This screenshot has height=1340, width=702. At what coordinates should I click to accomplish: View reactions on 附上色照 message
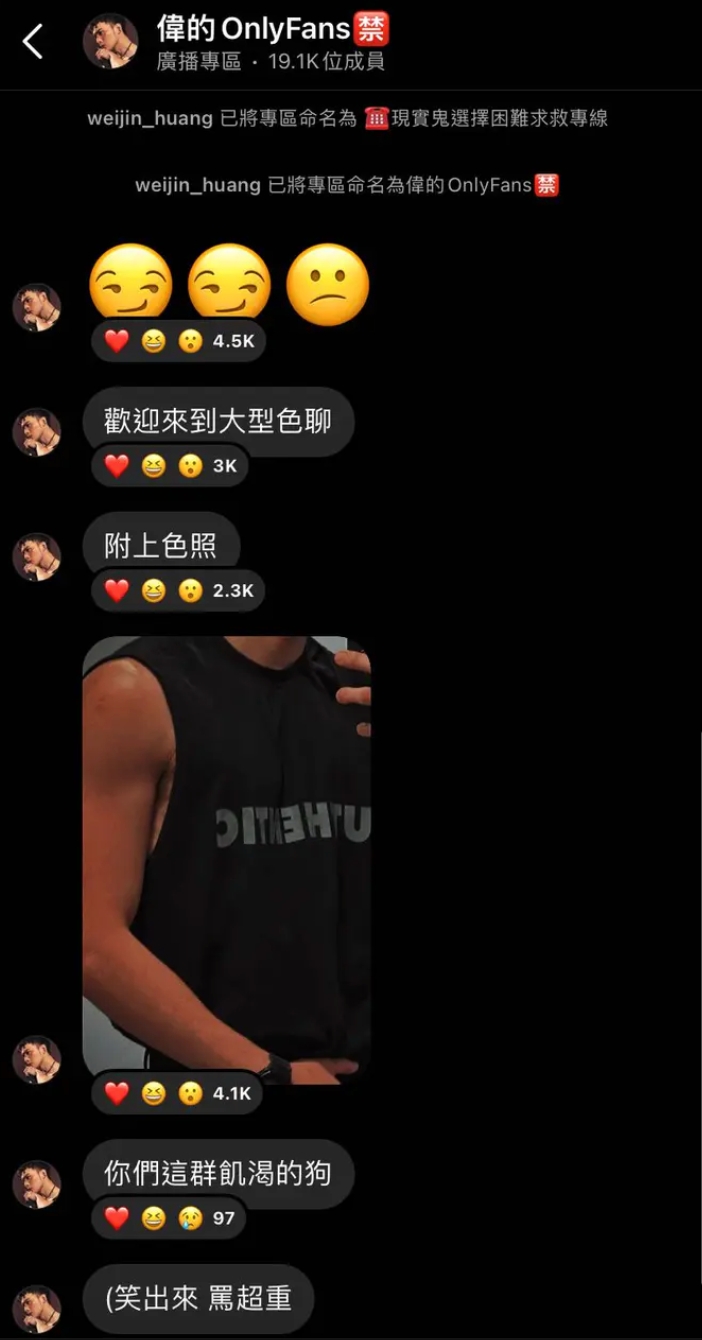pyautogui.click(x=179, y=591)
